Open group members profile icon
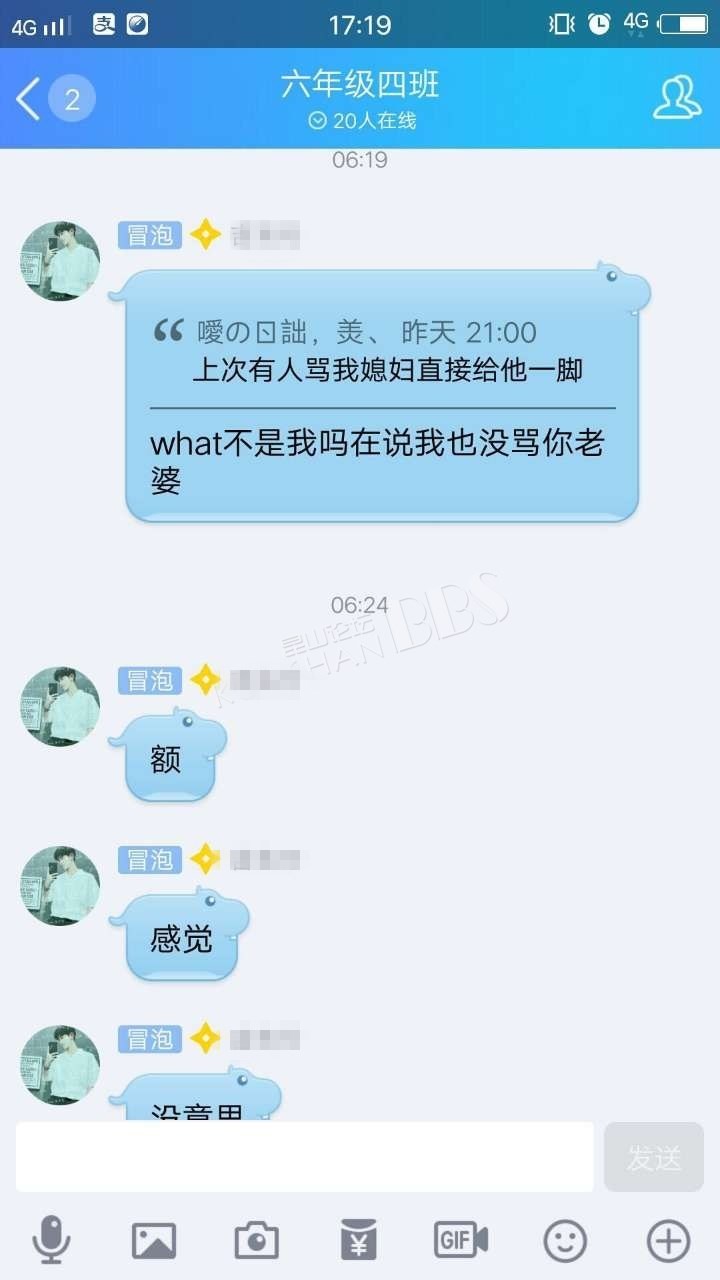The image size is (720, 1280). pyautogui.click(x=677, y=98)
